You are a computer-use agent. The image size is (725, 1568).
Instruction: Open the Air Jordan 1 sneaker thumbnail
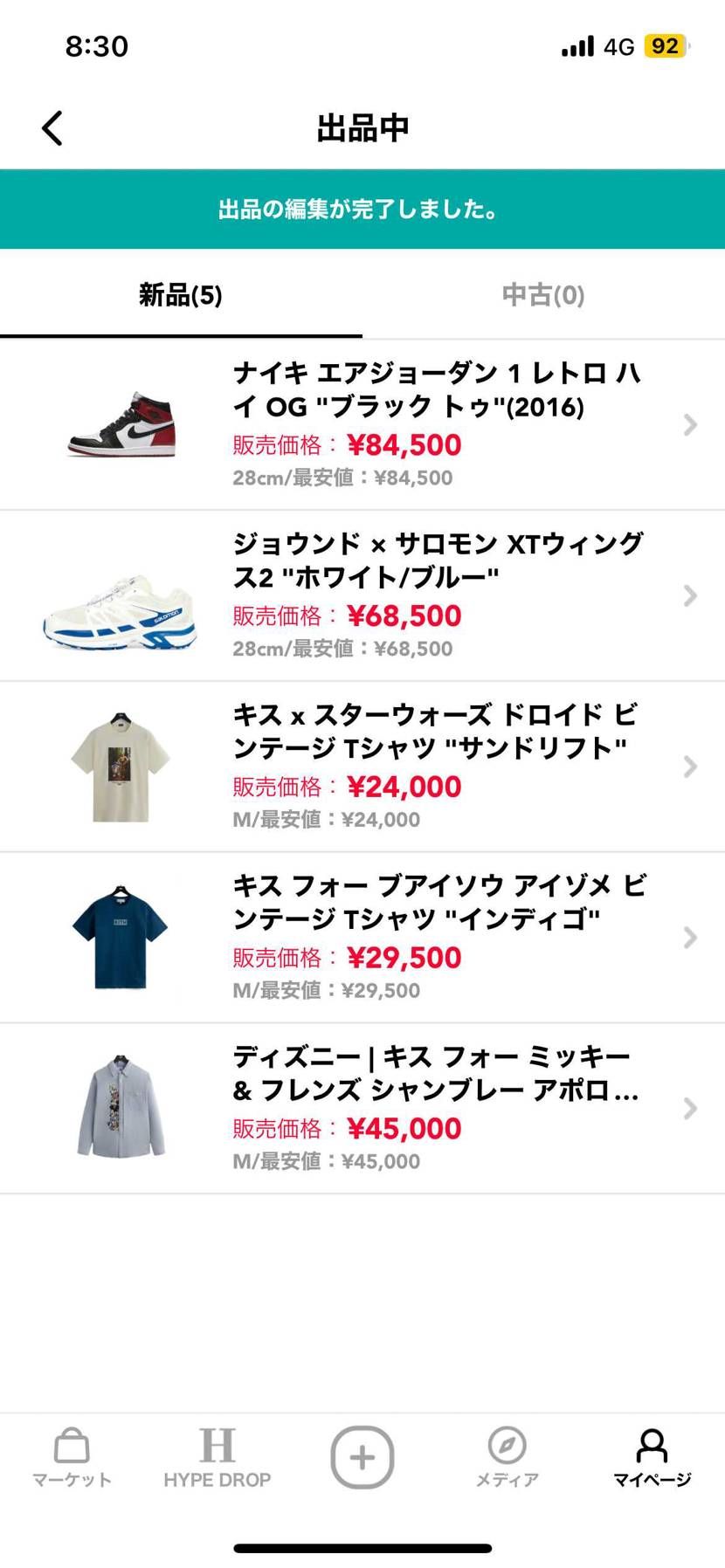[x=120, y=425]
